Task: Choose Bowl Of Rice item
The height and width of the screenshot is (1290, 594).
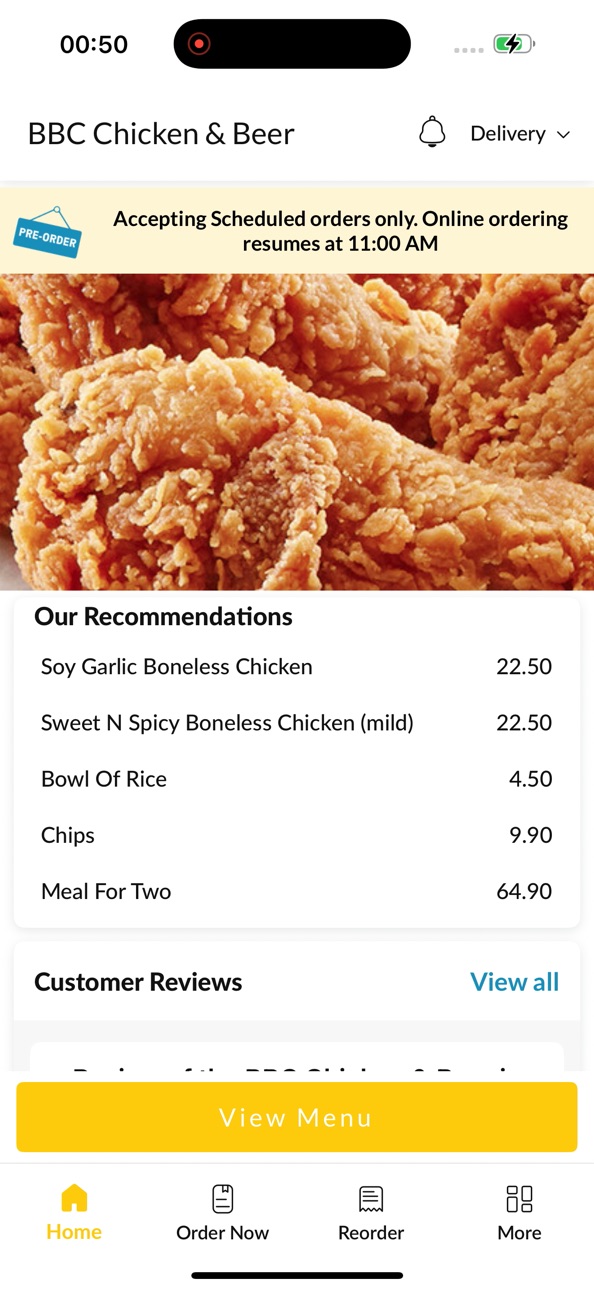Action: (296, 779)
